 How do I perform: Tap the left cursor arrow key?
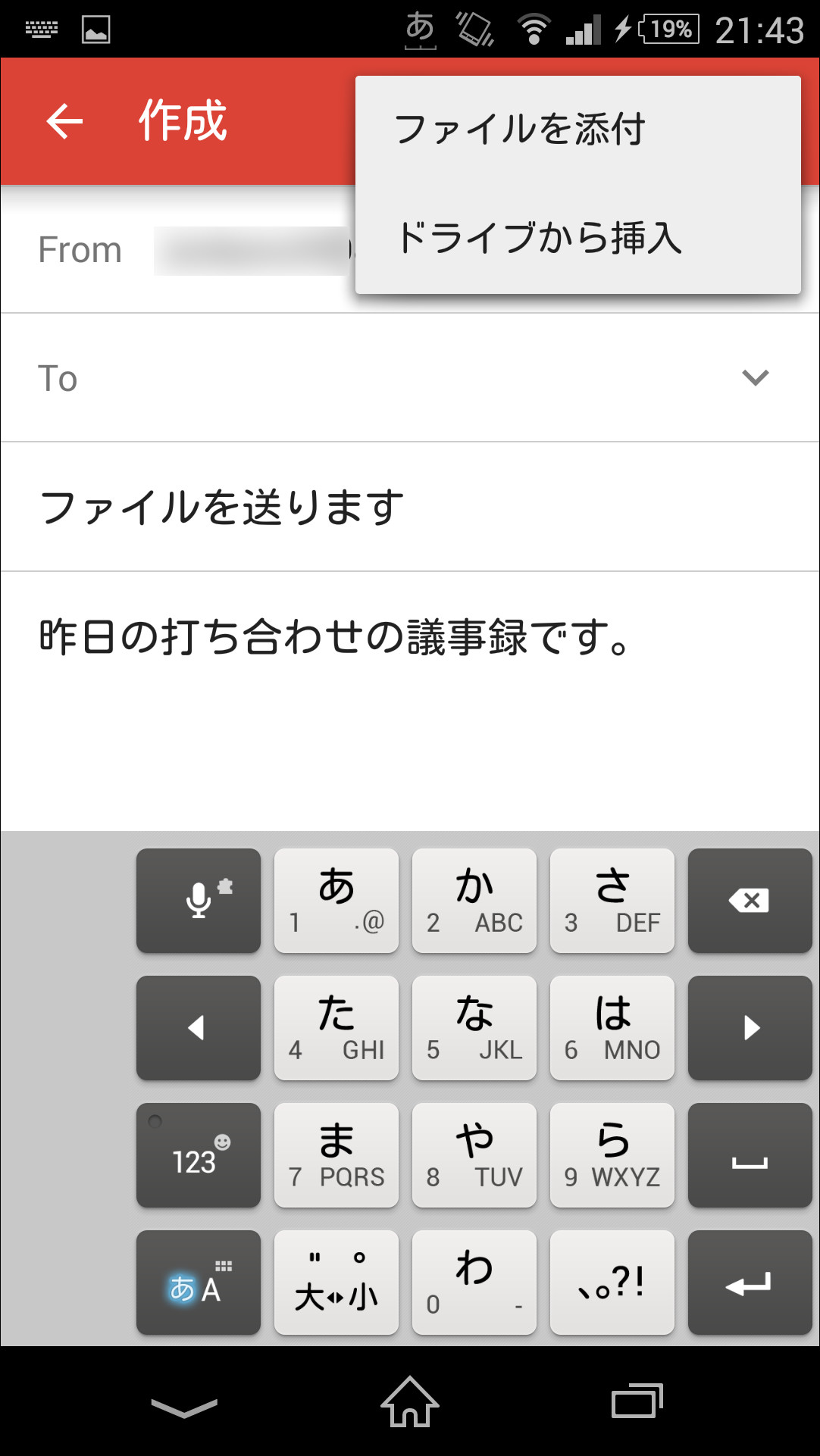(x=198, y=1027)
